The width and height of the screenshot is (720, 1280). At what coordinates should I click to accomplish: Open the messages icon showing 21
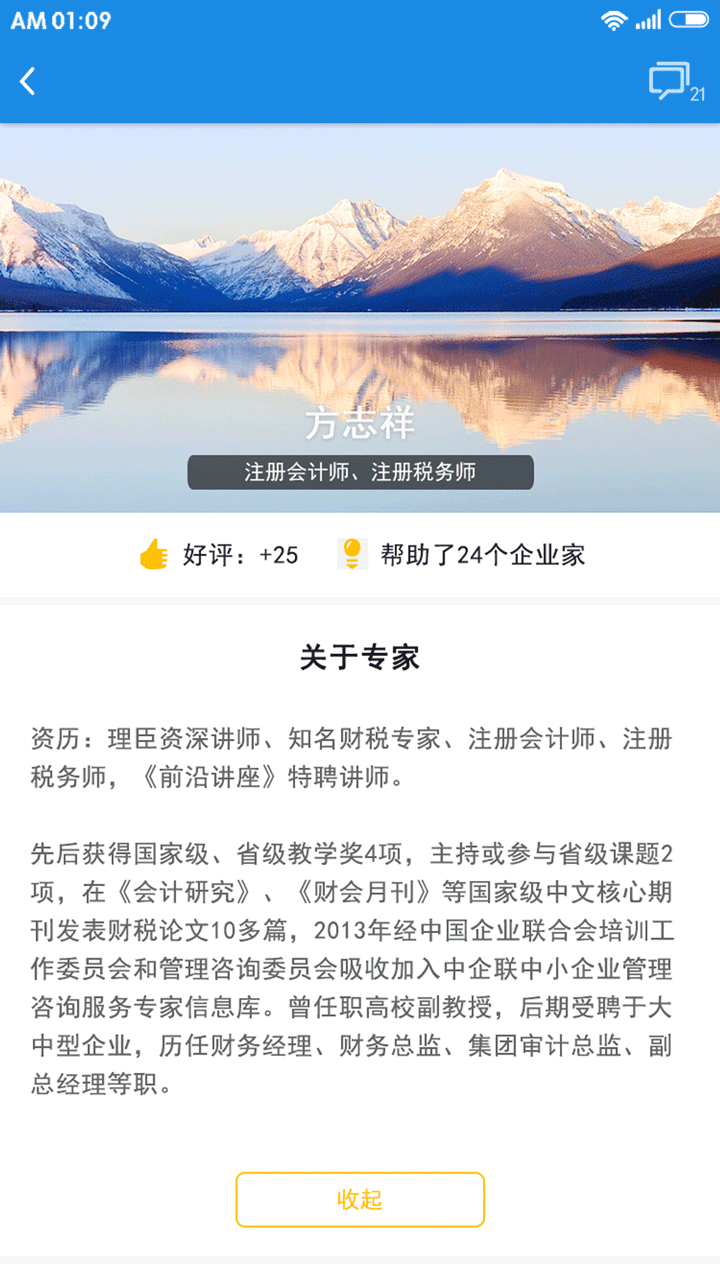[670, 82]
